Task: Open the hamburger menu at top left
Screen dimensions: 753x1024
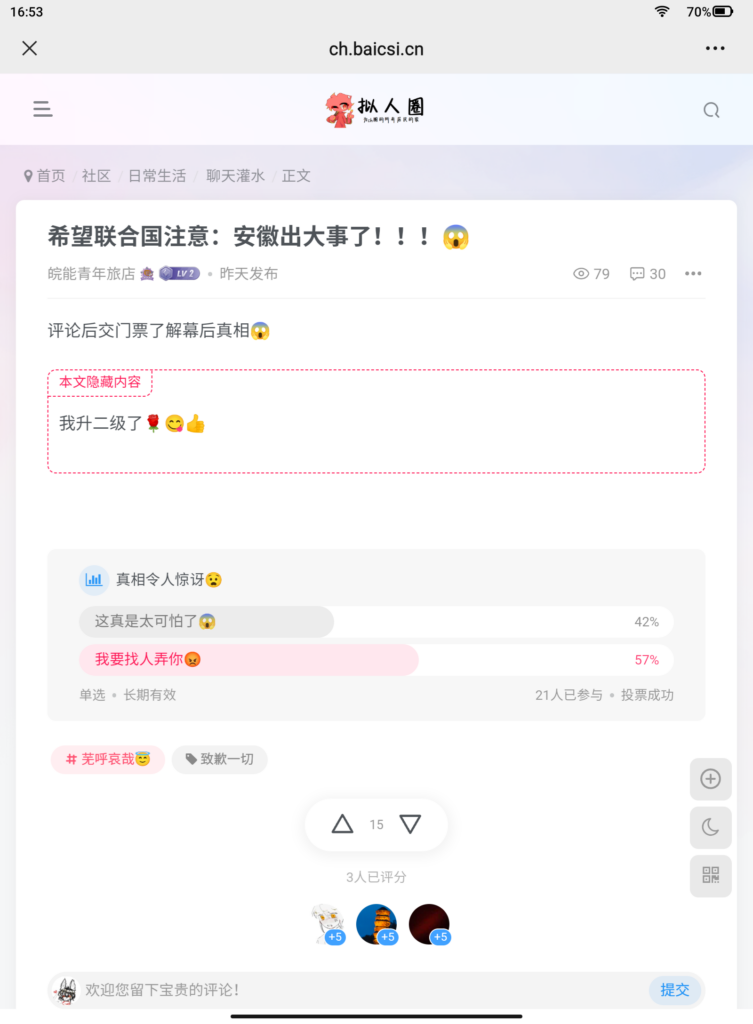Action: click(x=42, y=110)
